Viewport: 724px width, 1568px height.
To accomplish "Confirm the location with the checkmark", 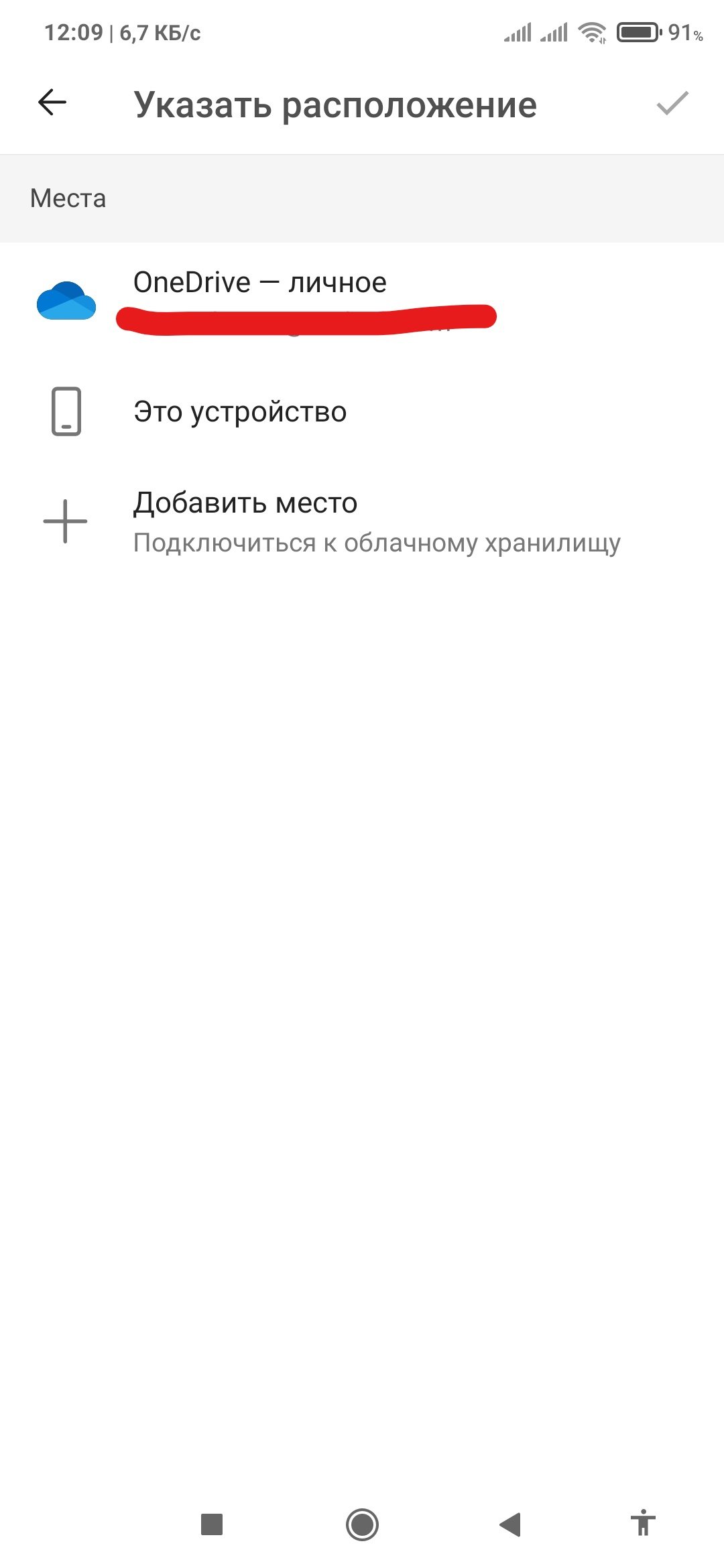I will click(x=672, y=103).
